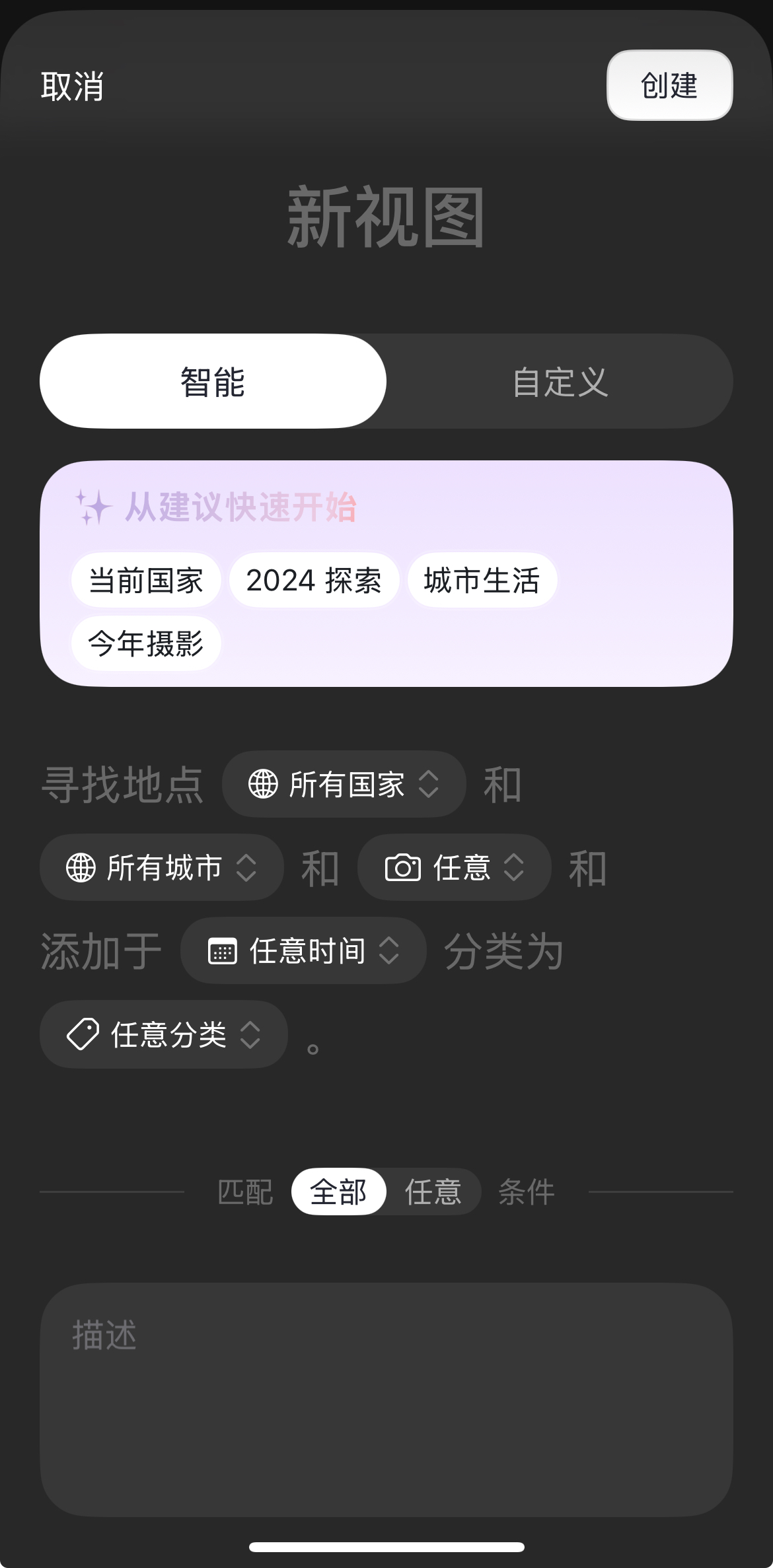Viewport: 773px width, 1568px height.
Task: Set match mode to 全部
Action: click(x=338, y=1192)
